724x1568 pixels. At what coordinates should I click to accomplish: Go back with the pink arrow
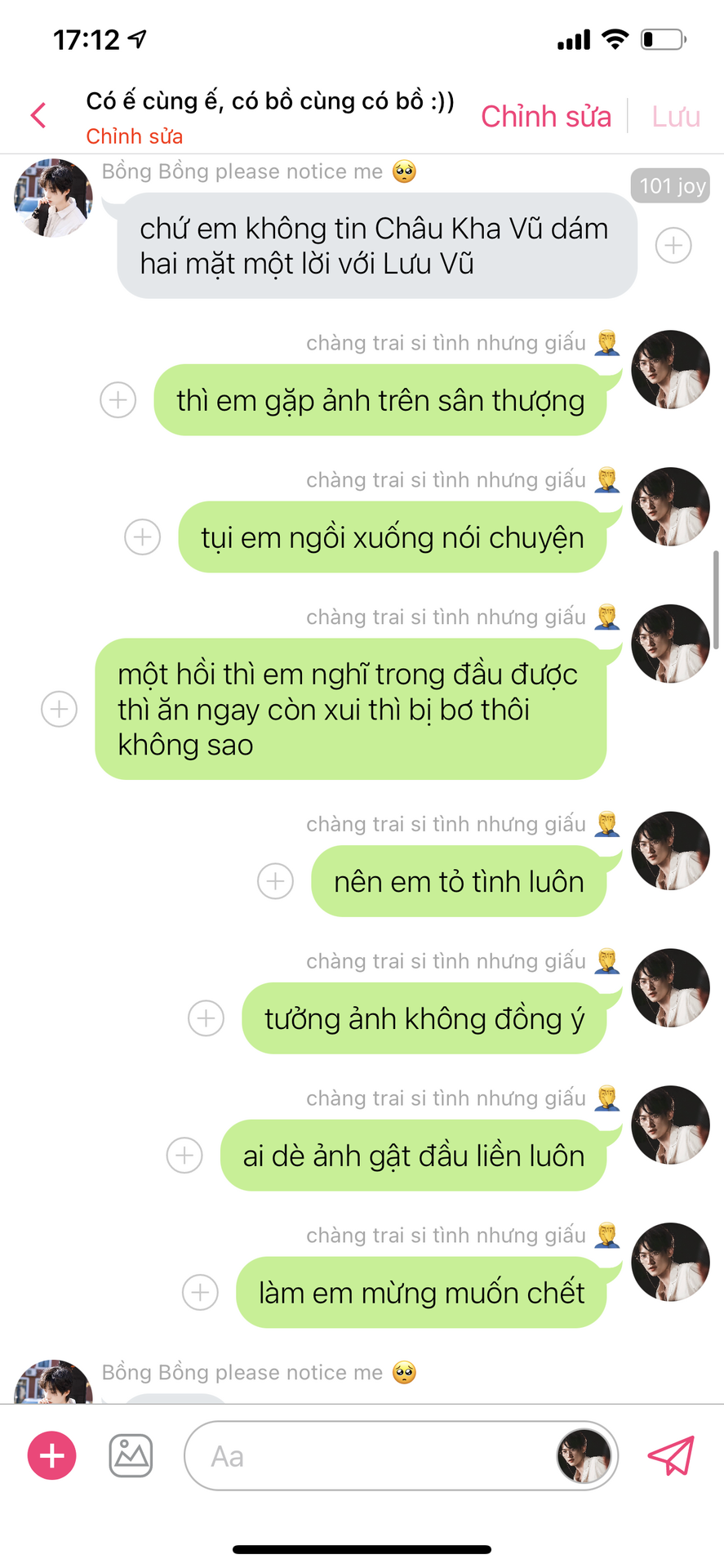click(x=38, y=115)
